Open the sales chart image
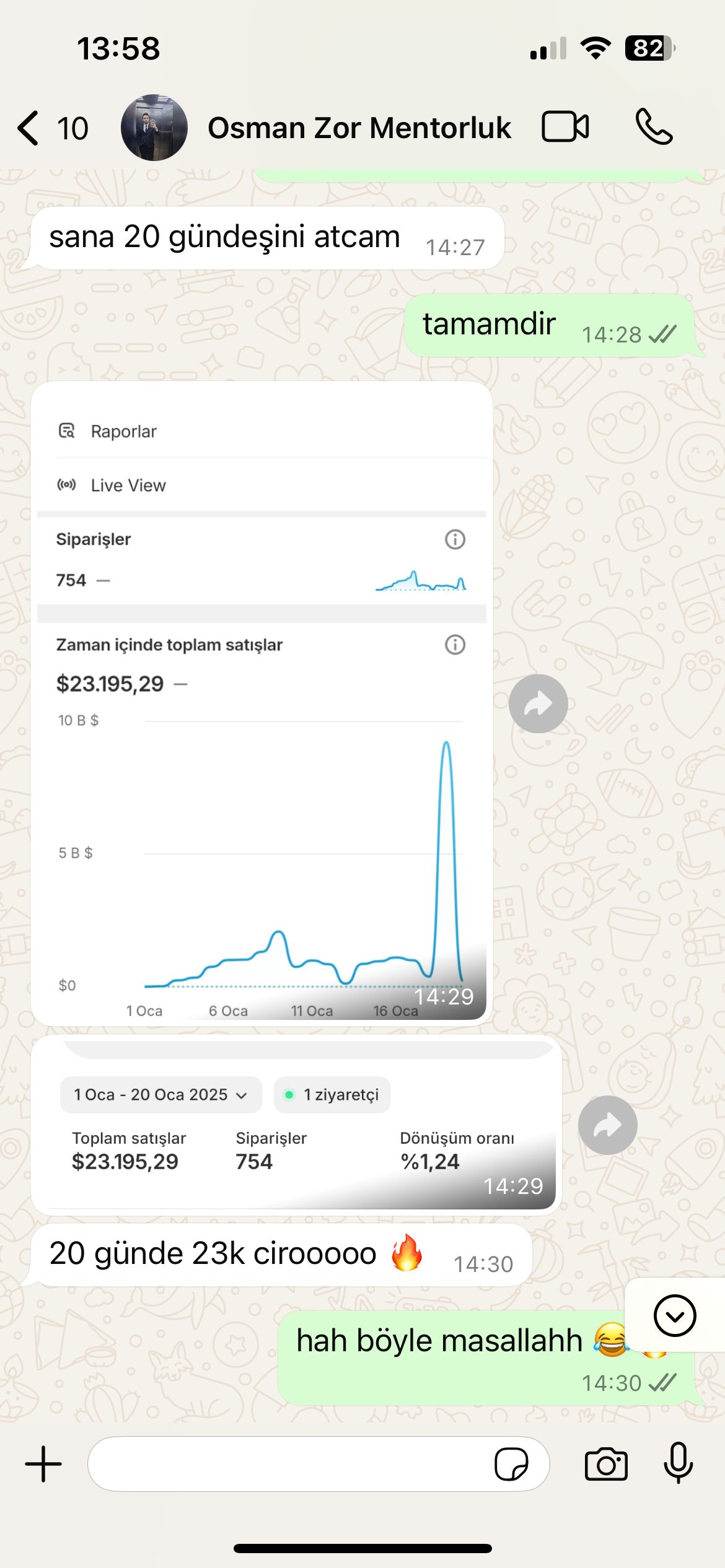 click(x=261, y=703)
